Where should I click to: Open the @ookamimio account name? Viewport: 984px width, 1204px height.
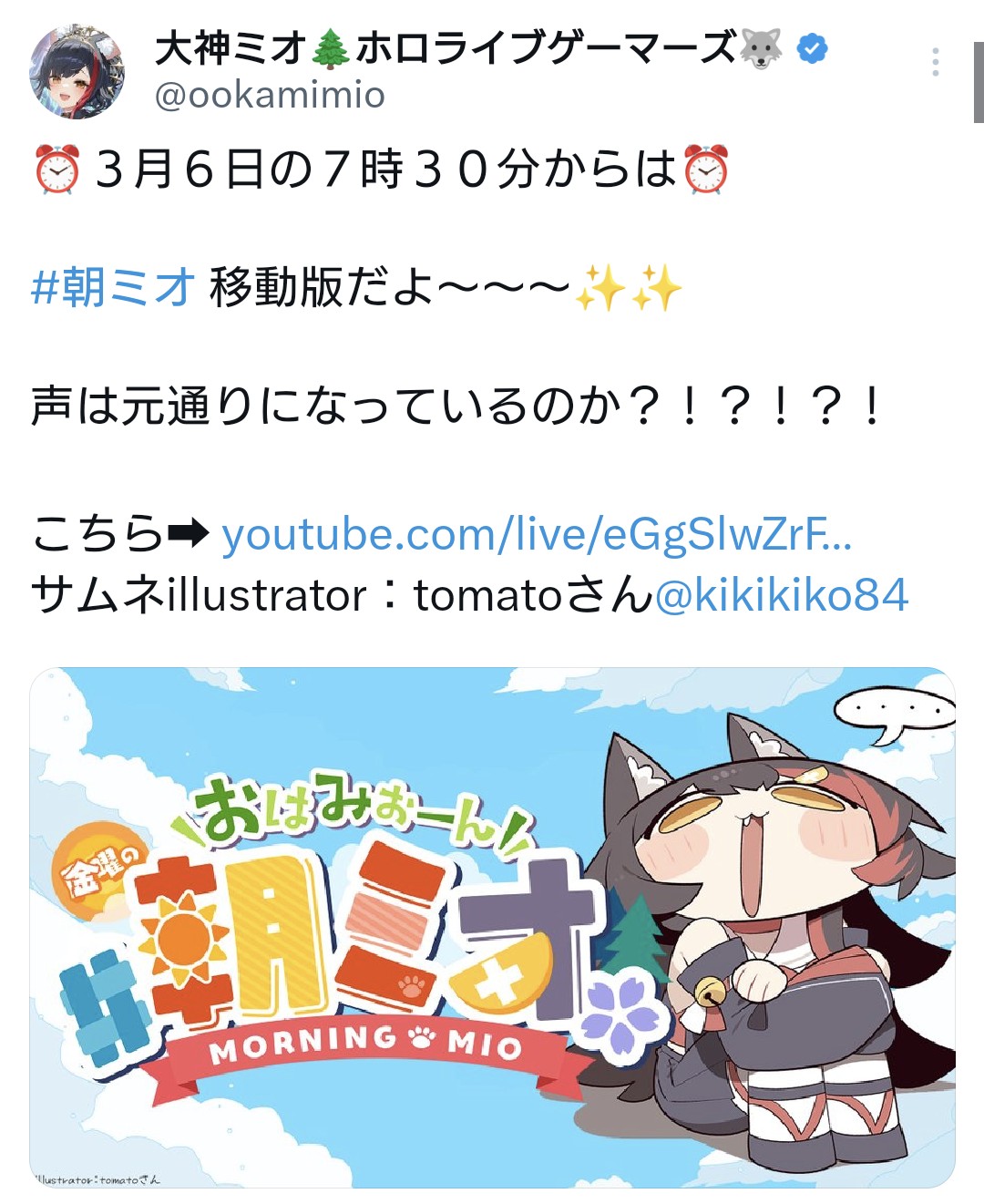pos(270,95)
